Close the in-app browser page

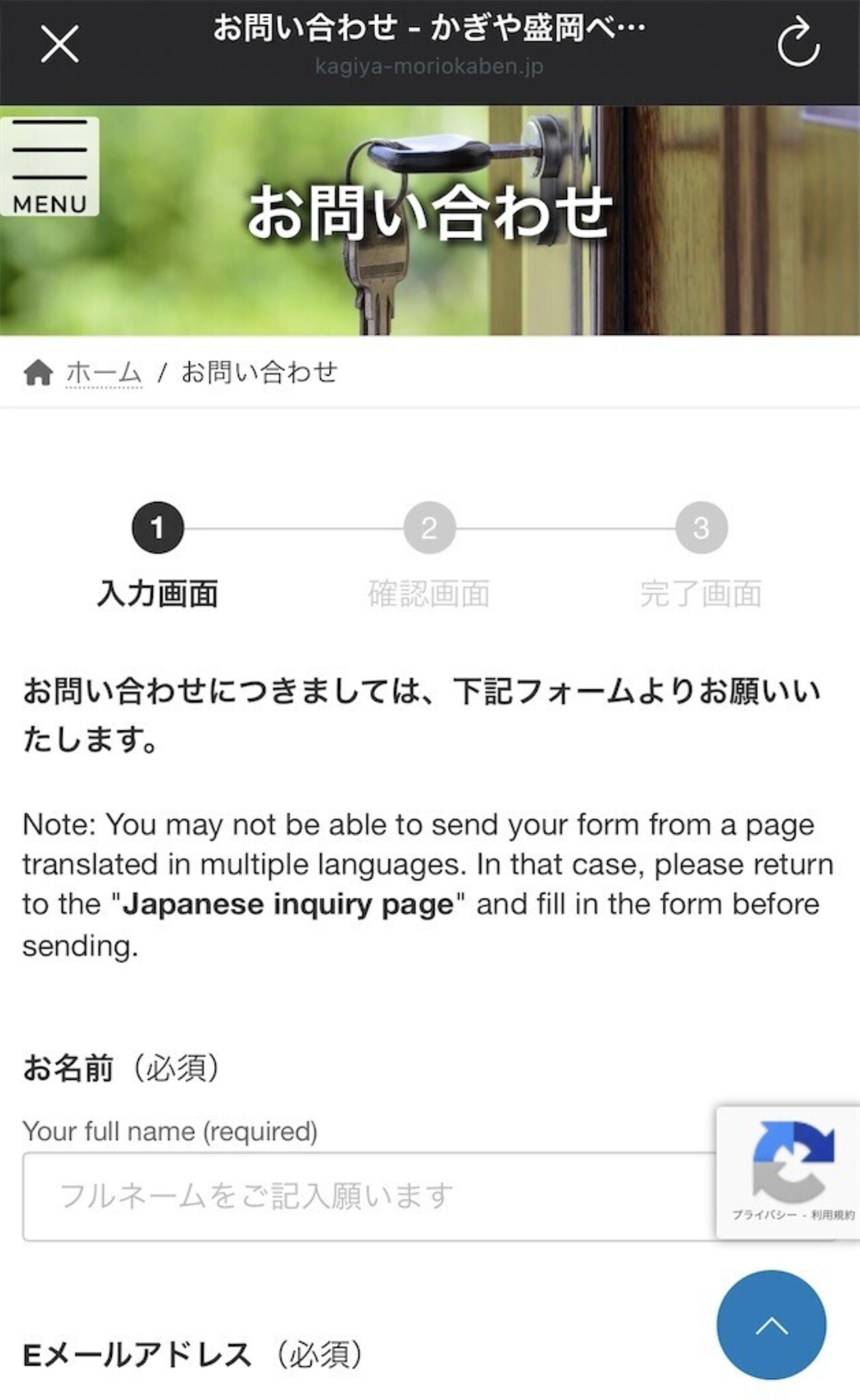[60, 44]
